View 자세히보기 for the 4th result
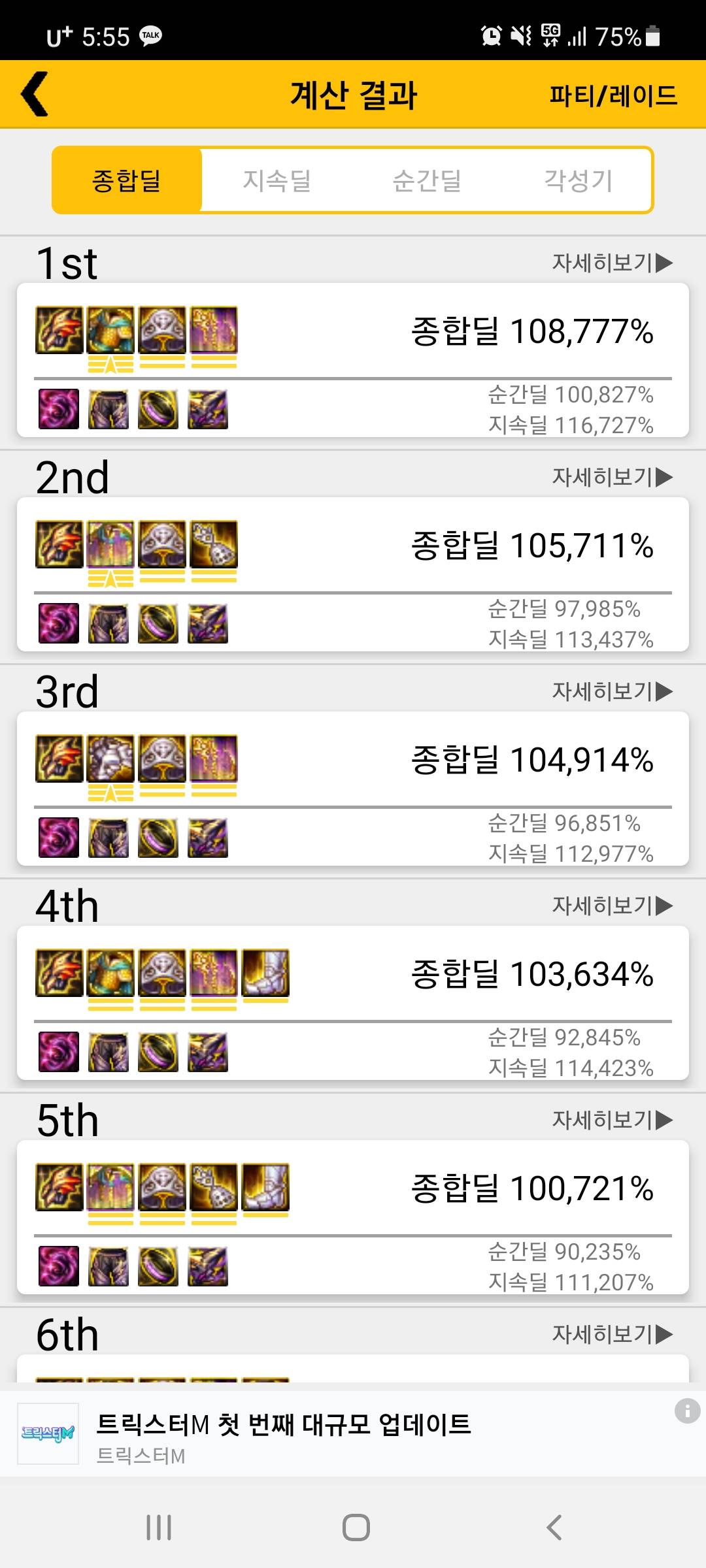 click(x=612, y=906)
